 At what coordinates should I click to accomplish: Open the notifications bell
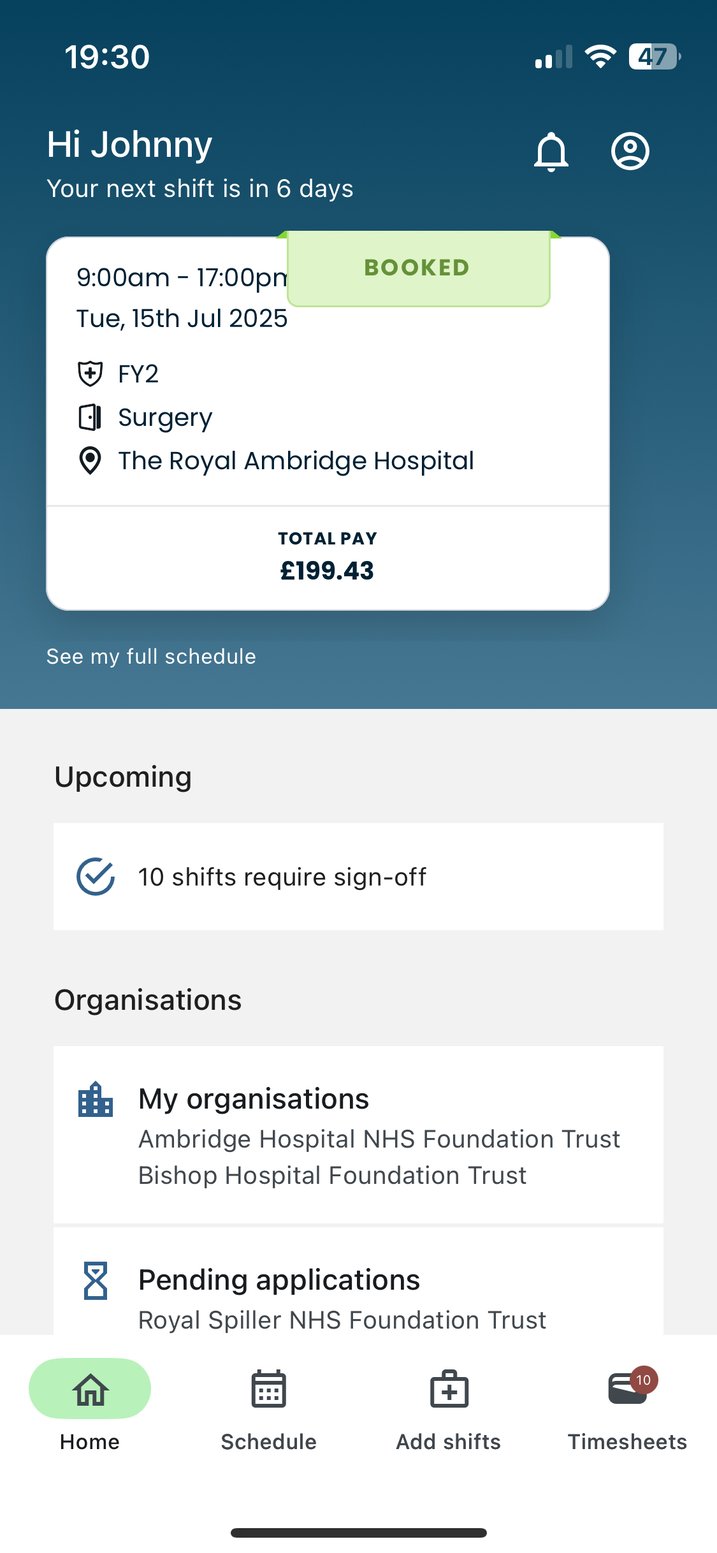[x=551, y=152]
